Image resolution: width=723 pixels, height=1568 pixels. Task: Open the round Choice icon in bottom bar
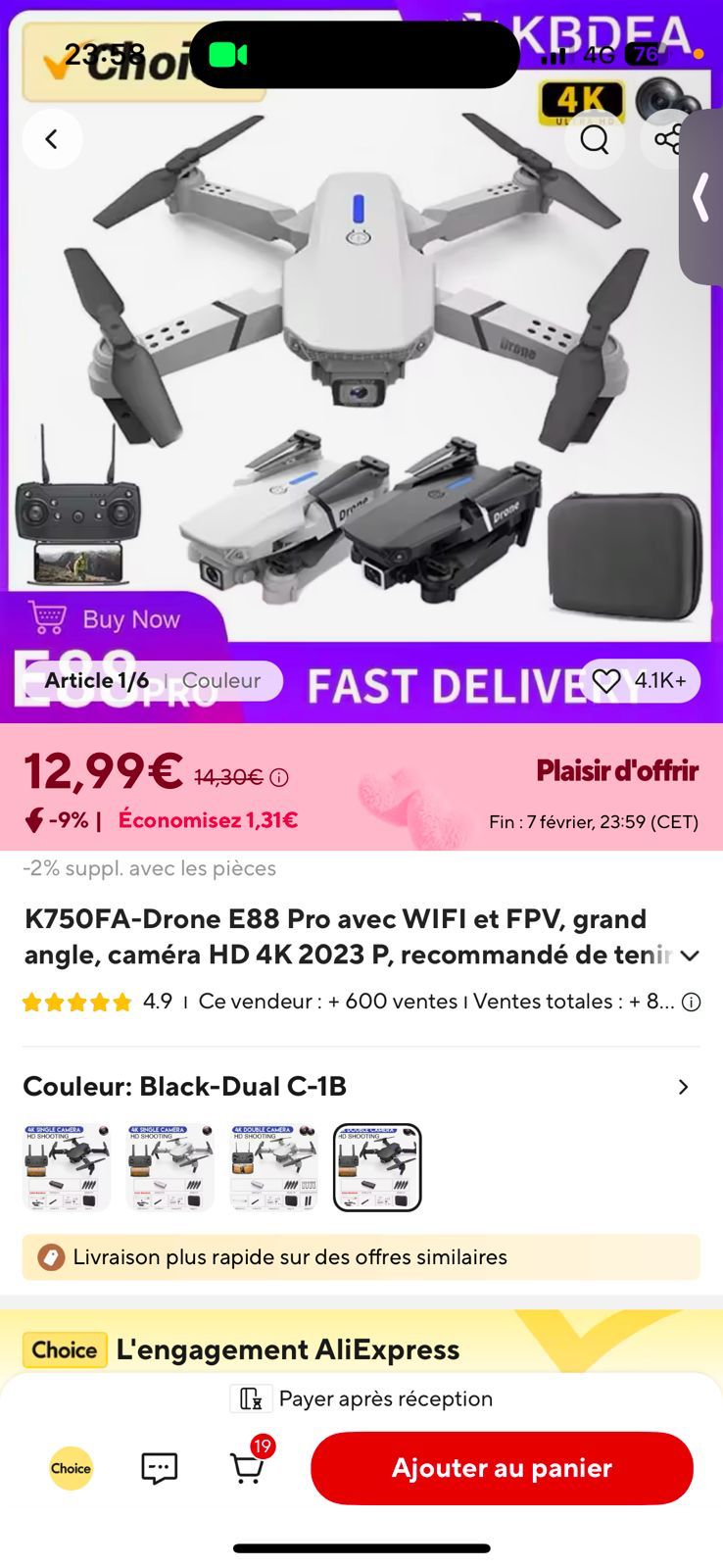[x=71, y=1468]
